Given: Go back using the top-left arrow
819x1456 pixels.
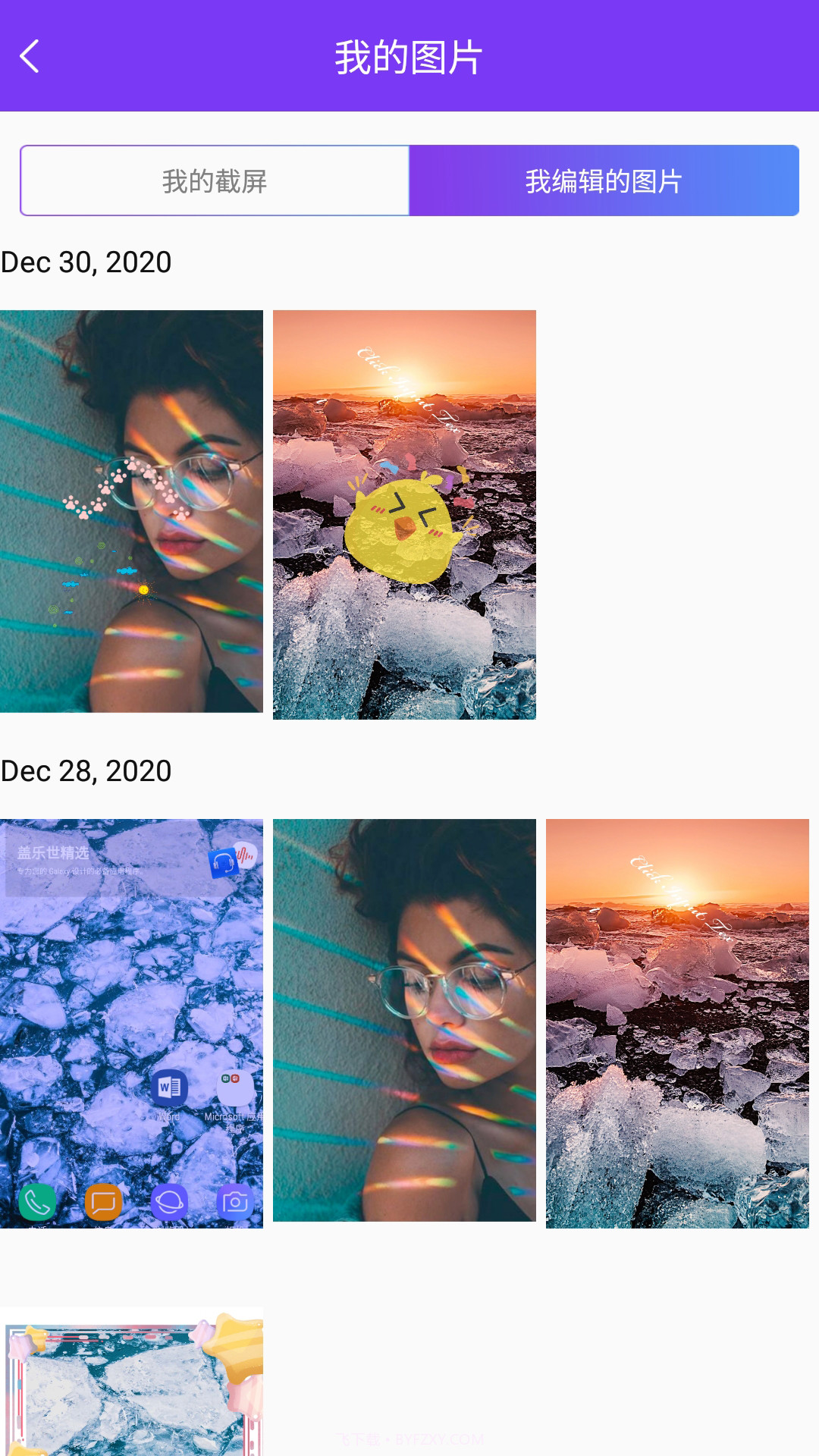Looking at the screenshot, I should point(30,56).
